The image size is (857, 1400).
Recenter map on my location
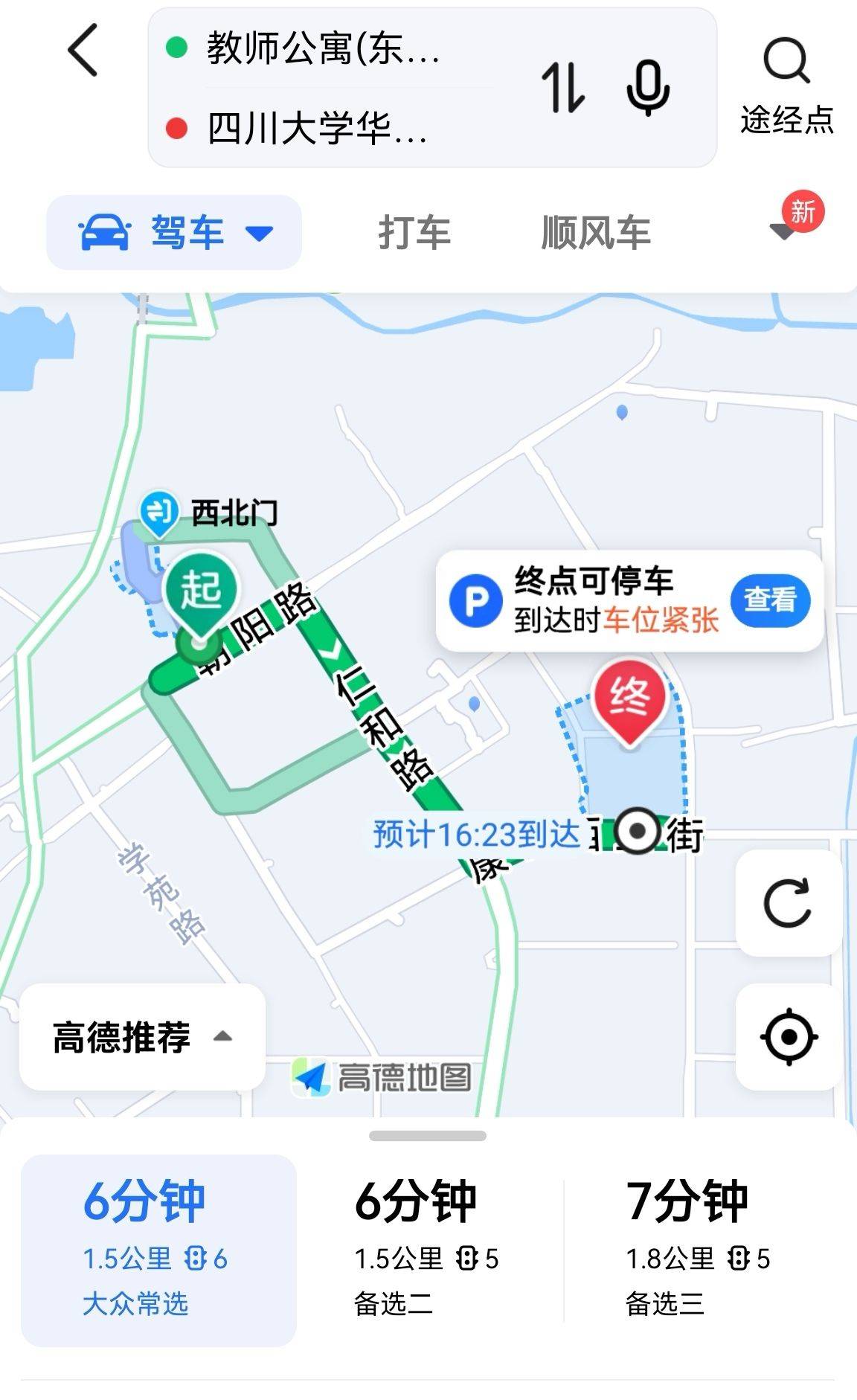click(x=788, y=1036)
